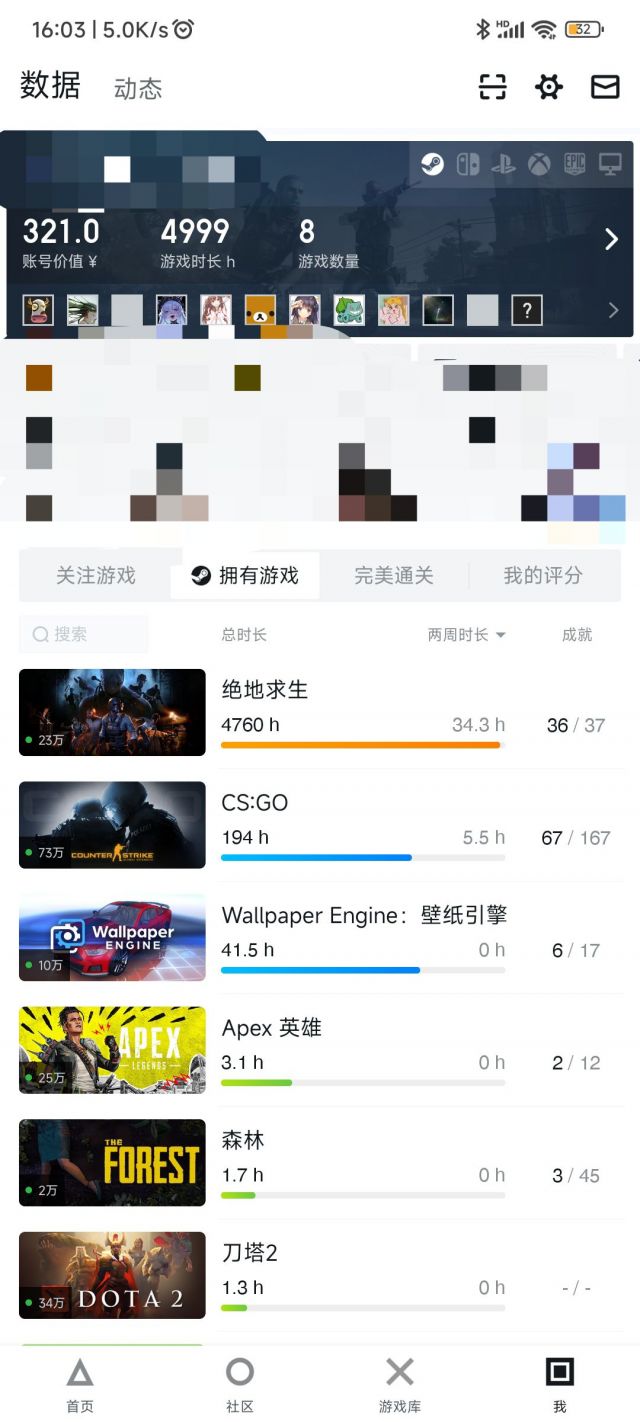Select the Nintendo Switch platform icon

(x=468, y=164)
